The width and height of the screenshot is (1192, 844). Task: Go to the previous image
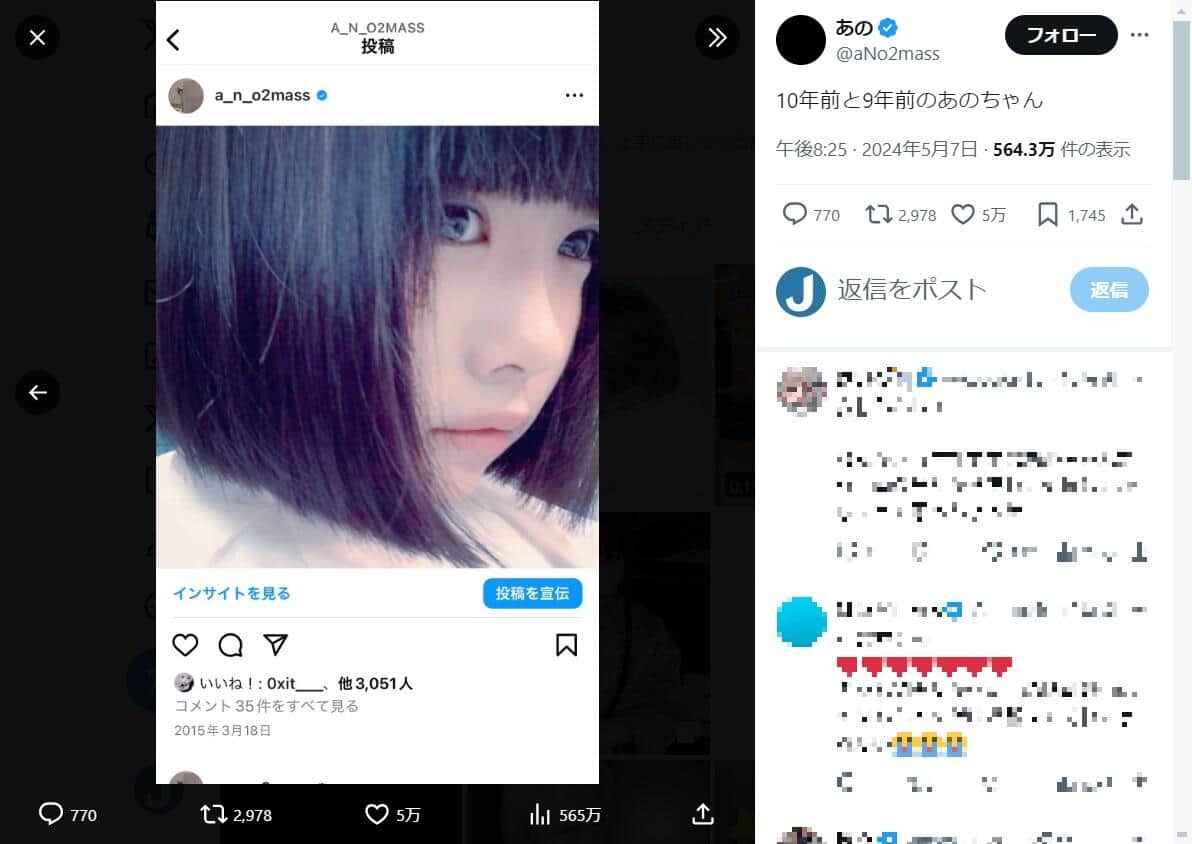[37, 393]
